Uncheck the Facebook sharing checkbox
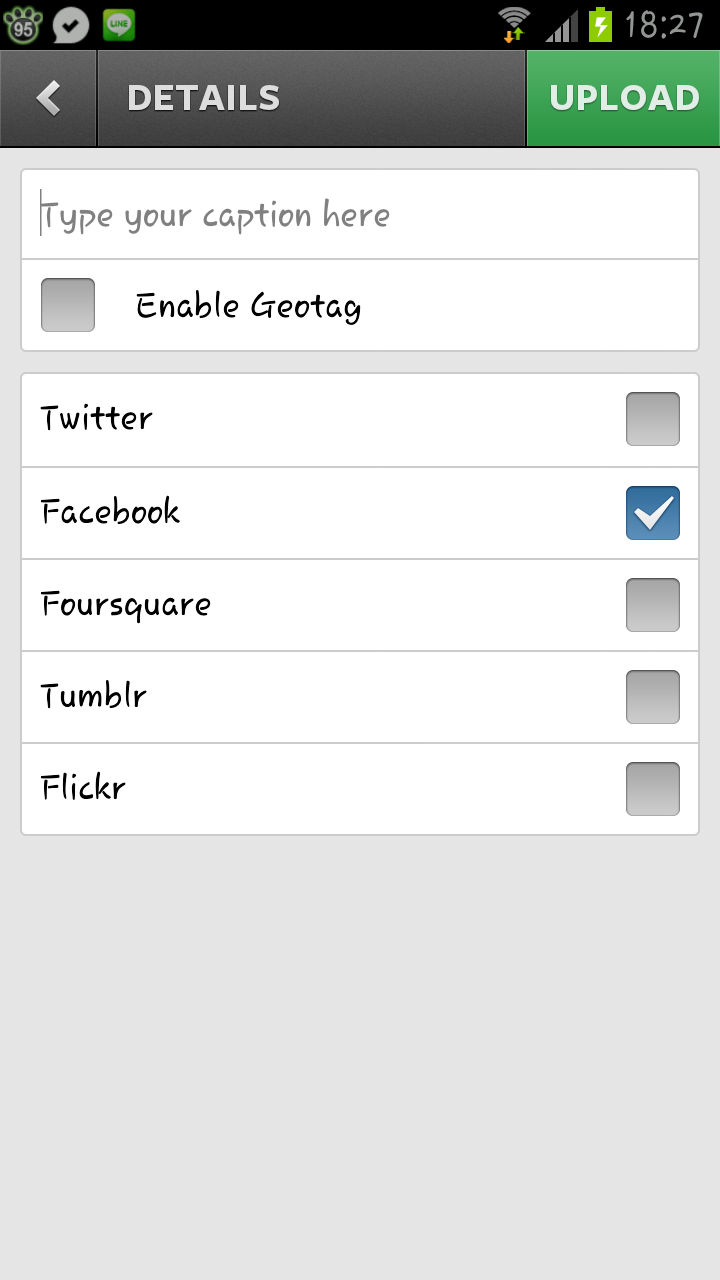Viewport: 720px width, 1280px height. tap(653, 513)
